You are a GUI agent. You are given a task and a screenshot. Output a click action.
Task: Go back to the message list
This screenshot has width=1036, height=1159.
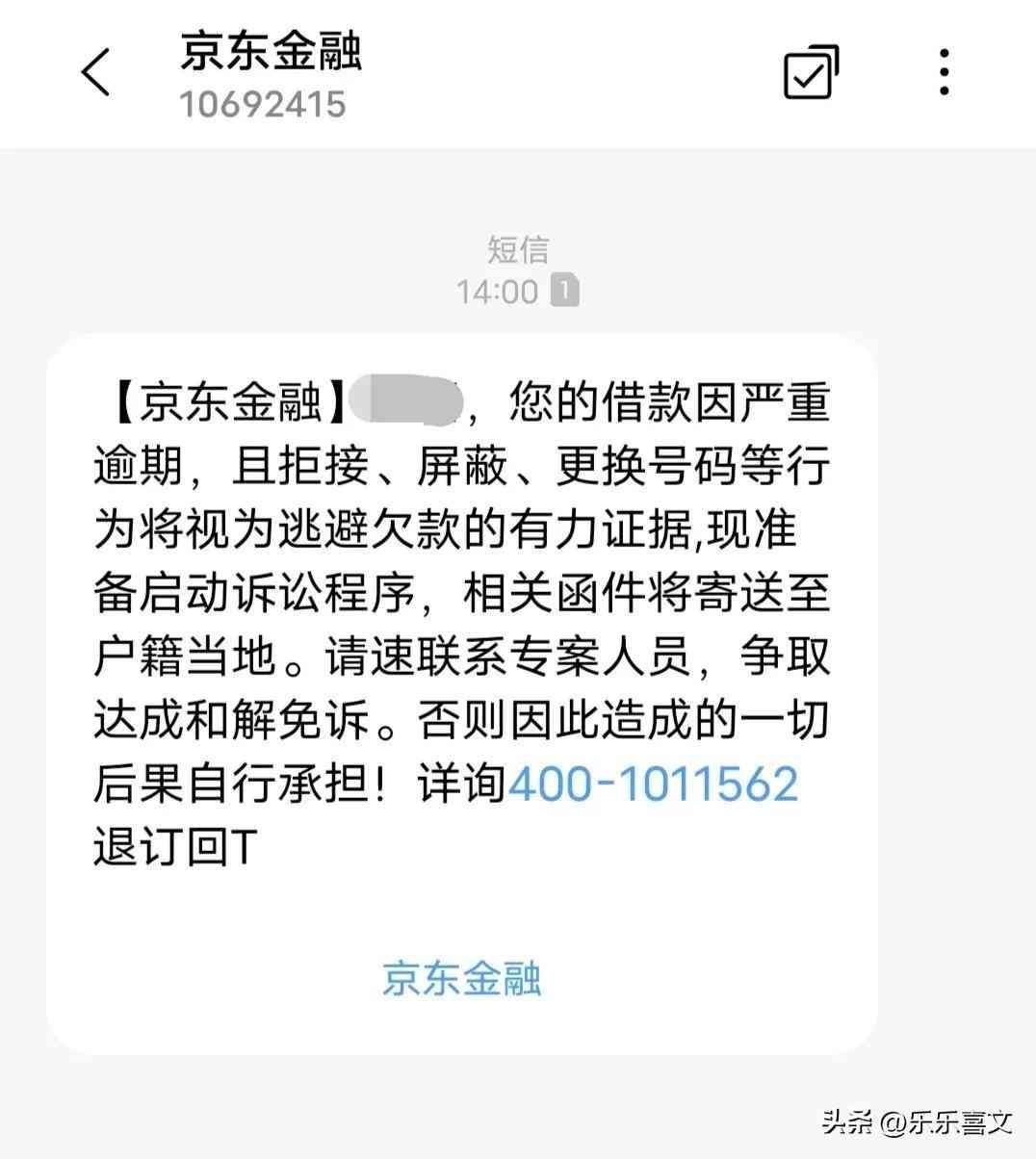95,72
